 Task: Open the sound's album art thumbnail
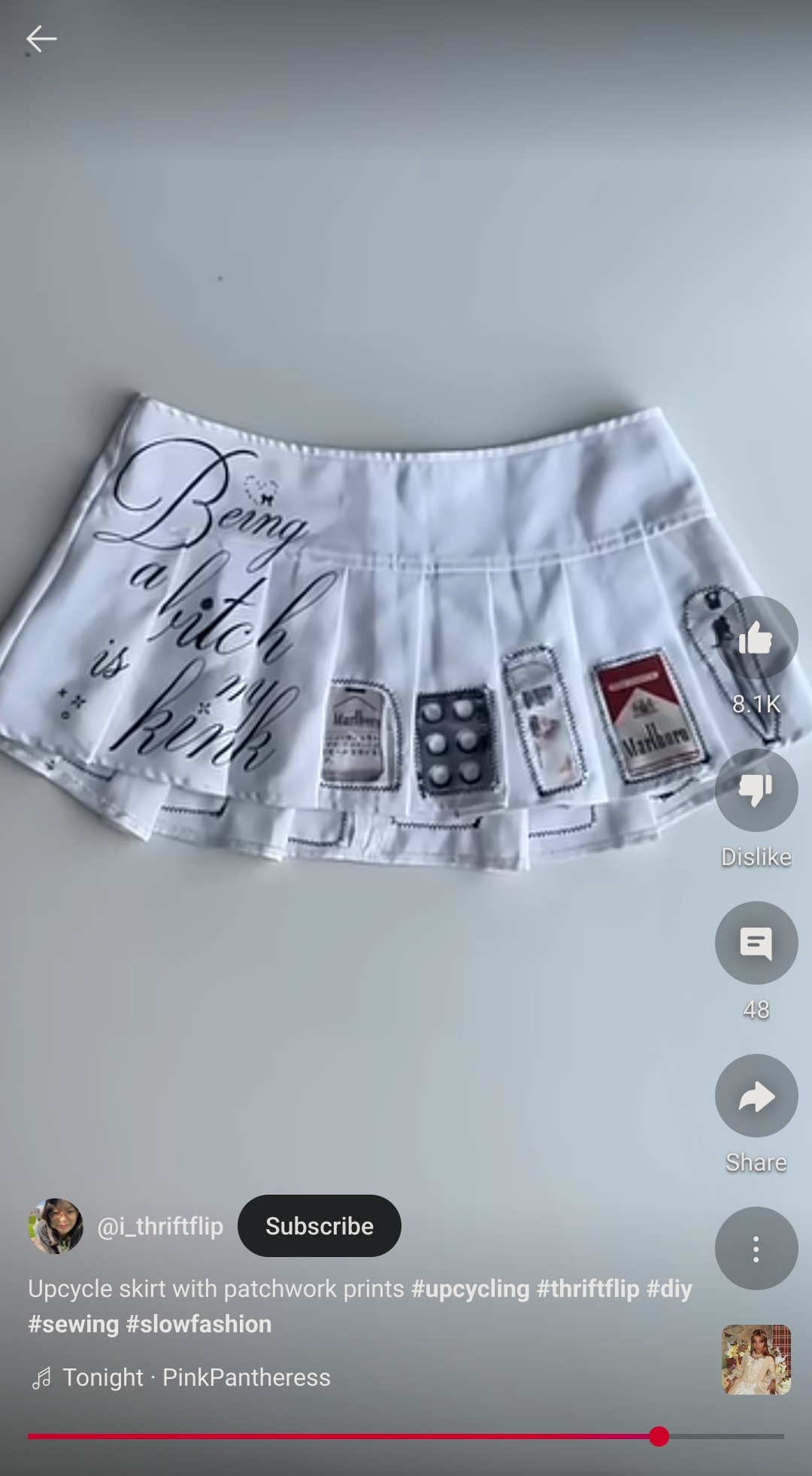756,1360
